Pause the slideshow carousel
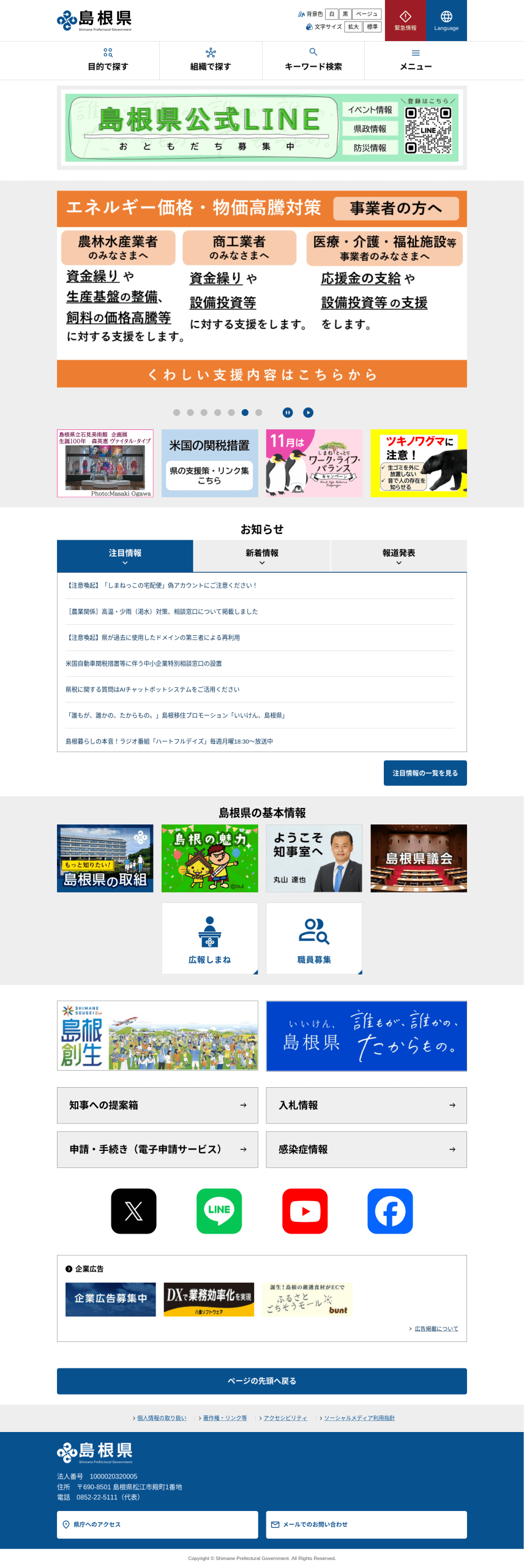The height and width of the screenshot is (1568, 524). click(288, 413)
